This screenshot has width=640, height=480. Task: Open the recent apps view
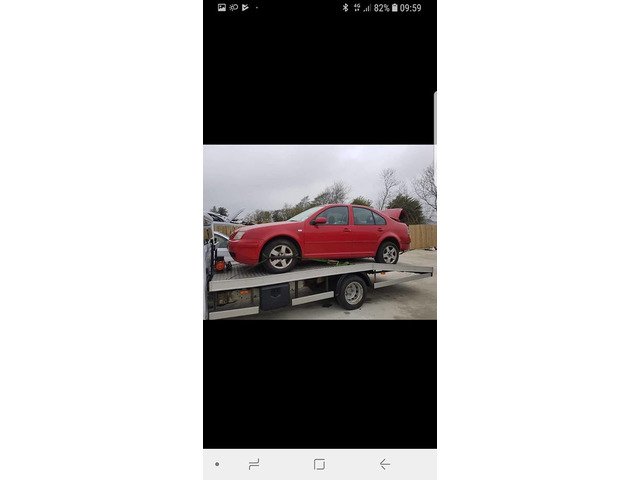pyautogui.click(x=254, y=464)
